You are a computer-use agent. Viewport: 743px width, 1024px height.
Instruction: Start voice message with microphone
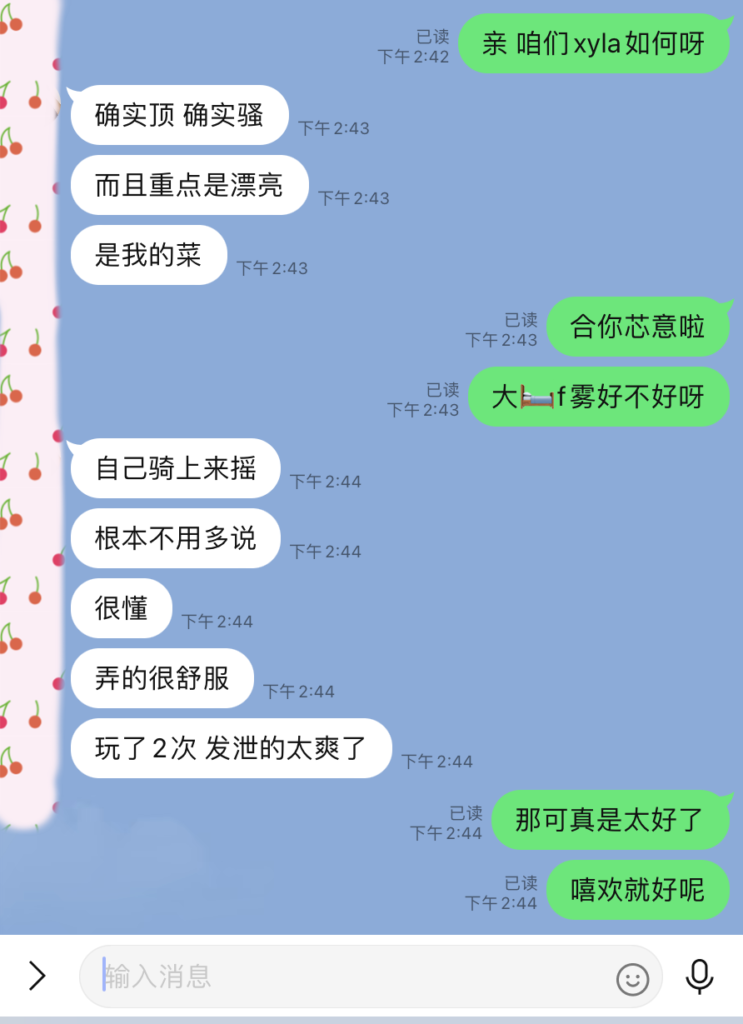point(700,976)
